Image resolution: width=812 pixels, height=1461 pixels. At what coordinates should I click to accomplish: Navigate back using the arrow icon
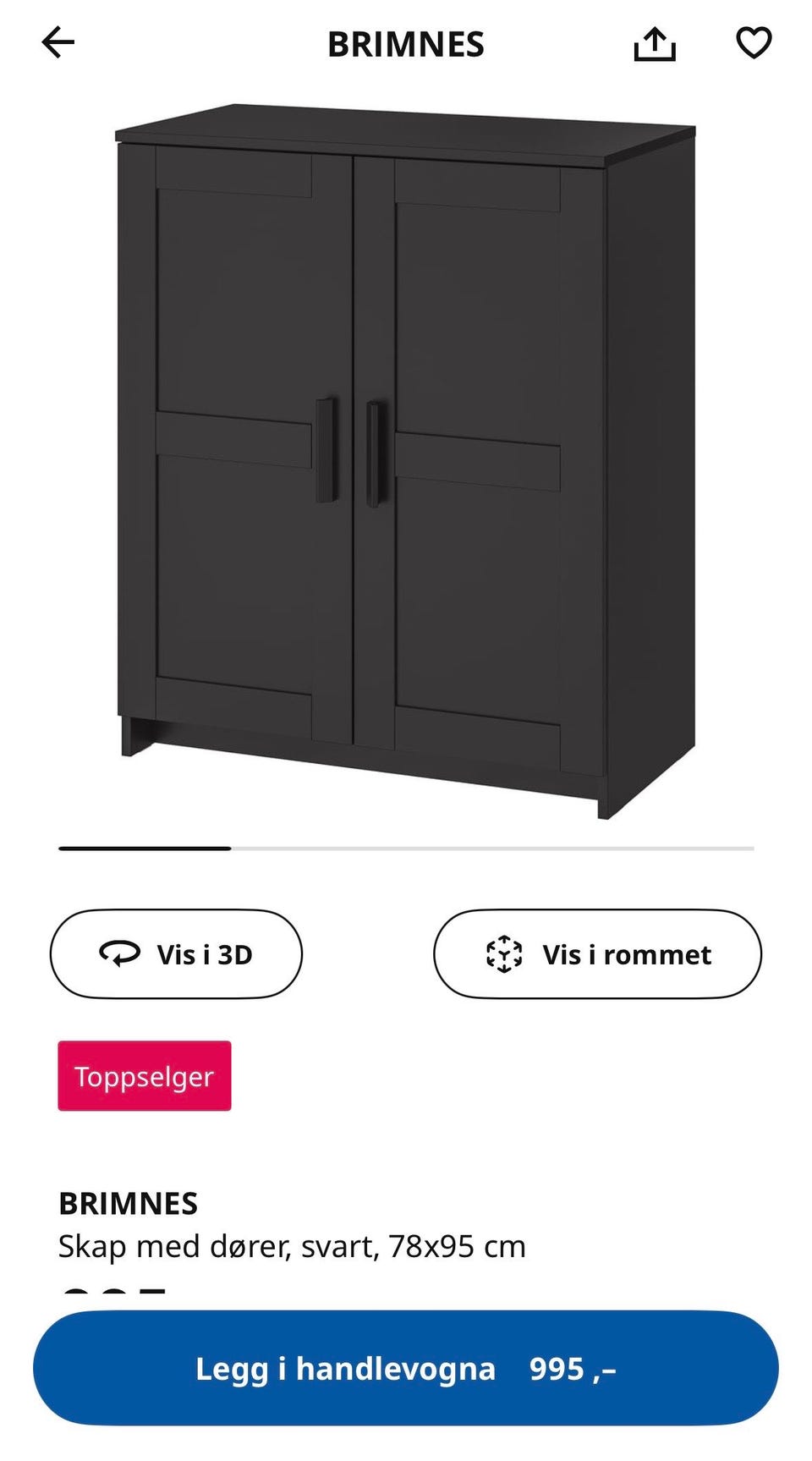point(59,44)
